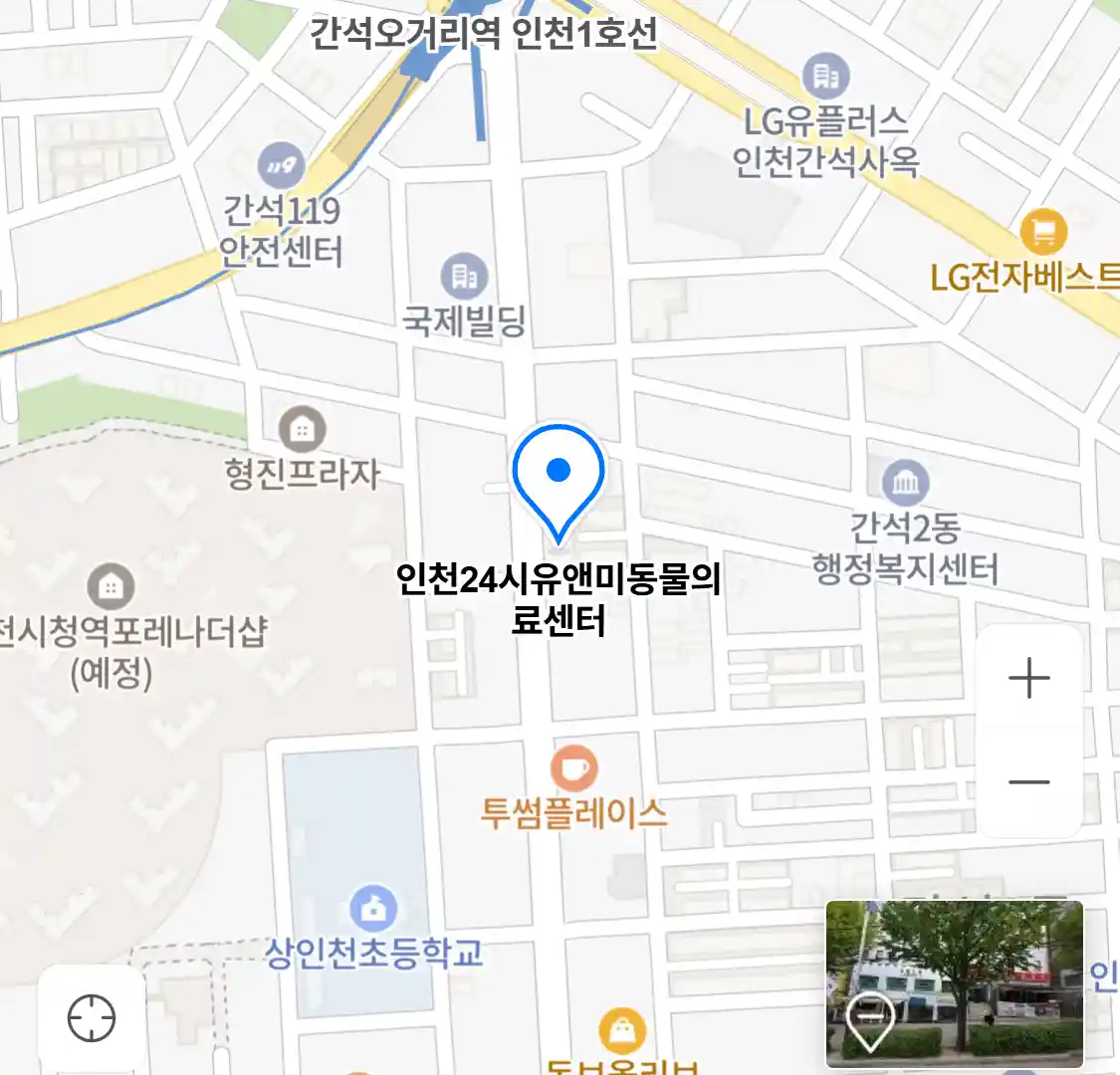
Task: Select the 간석2동 행정복지센터 marker
Action: tap(905, 484)
